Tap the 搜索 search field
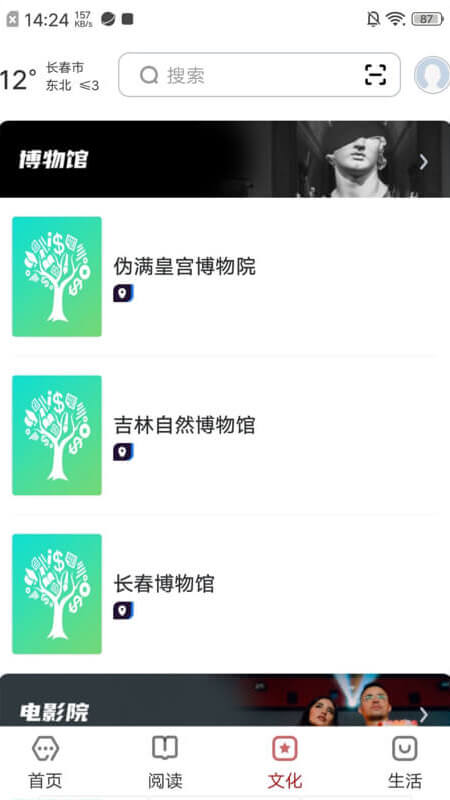Screen dimensions: 450x800 [x=259, y=75]
